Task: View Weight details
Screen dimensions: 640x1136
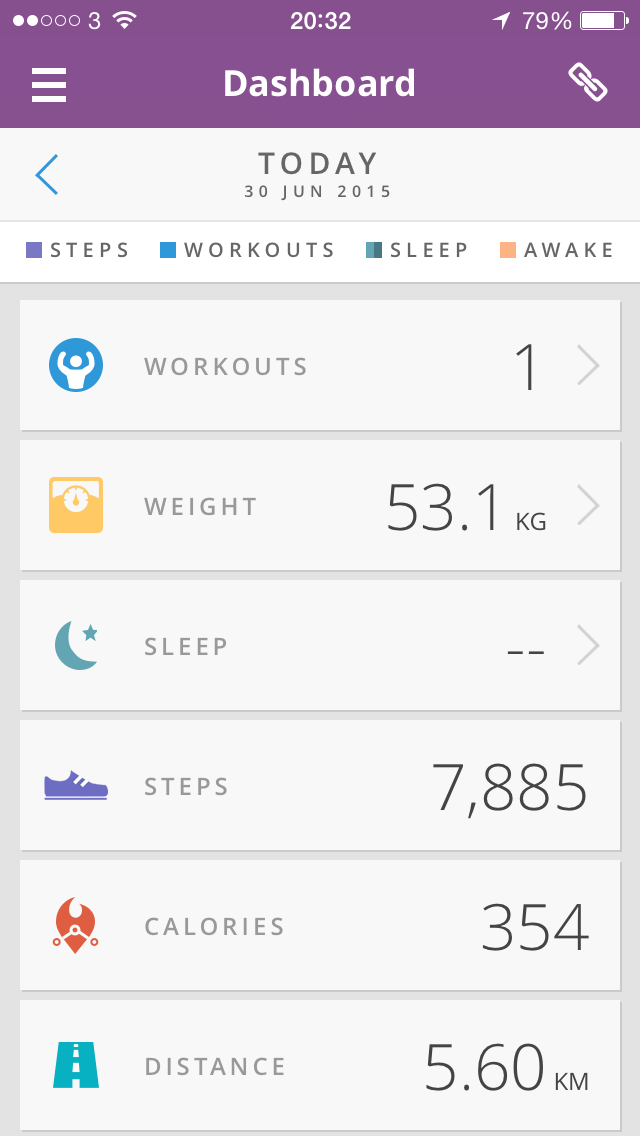Action: pyautogui.click(x=320, y=506)
